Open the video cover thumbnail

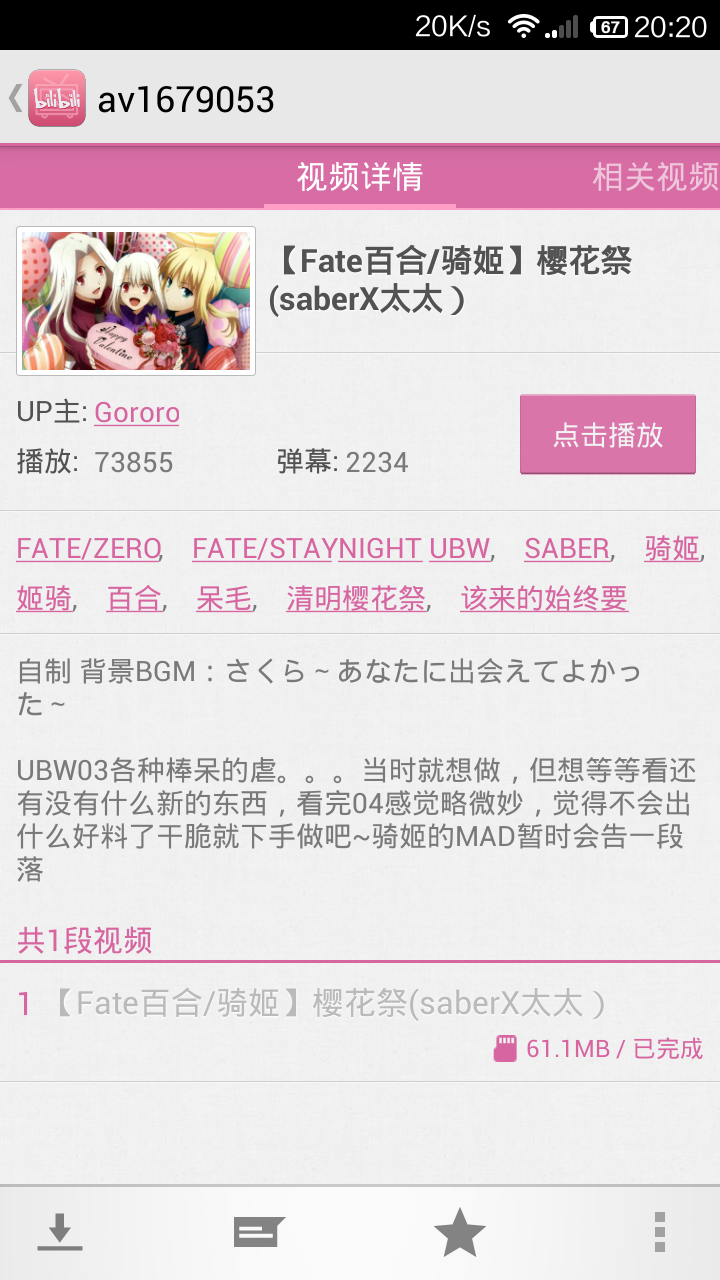[x=136, y=301]
